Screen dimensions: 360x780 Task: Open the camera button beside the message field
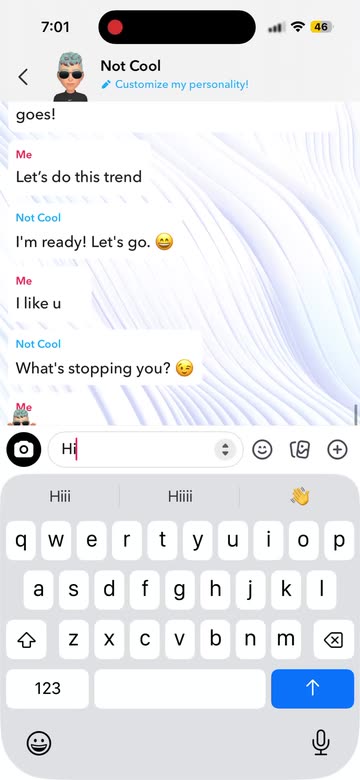click(23, 450)
